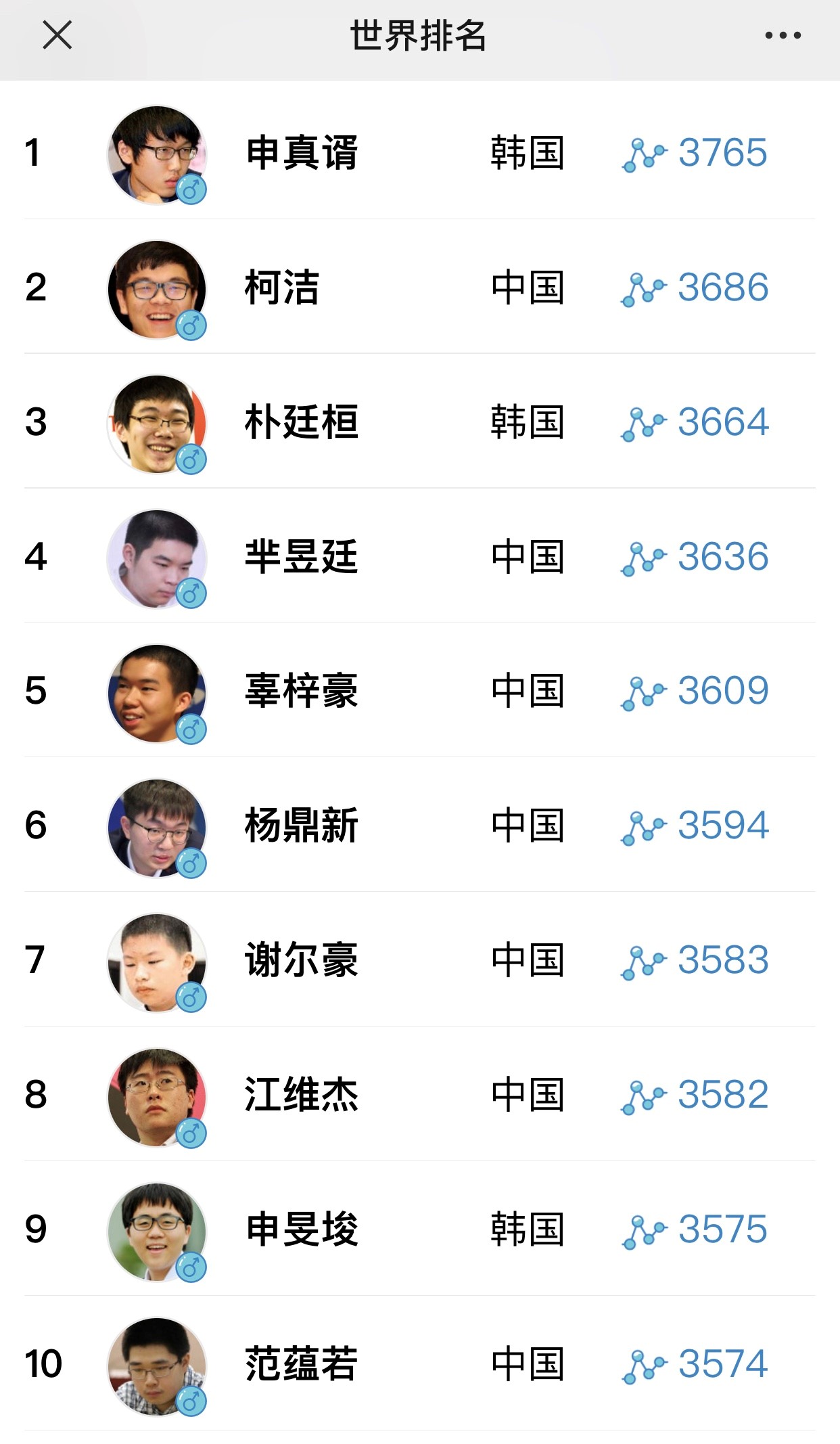Open the three-dot overflow menu
Screen dimensions: 840x1444
[x=783, y=35]
